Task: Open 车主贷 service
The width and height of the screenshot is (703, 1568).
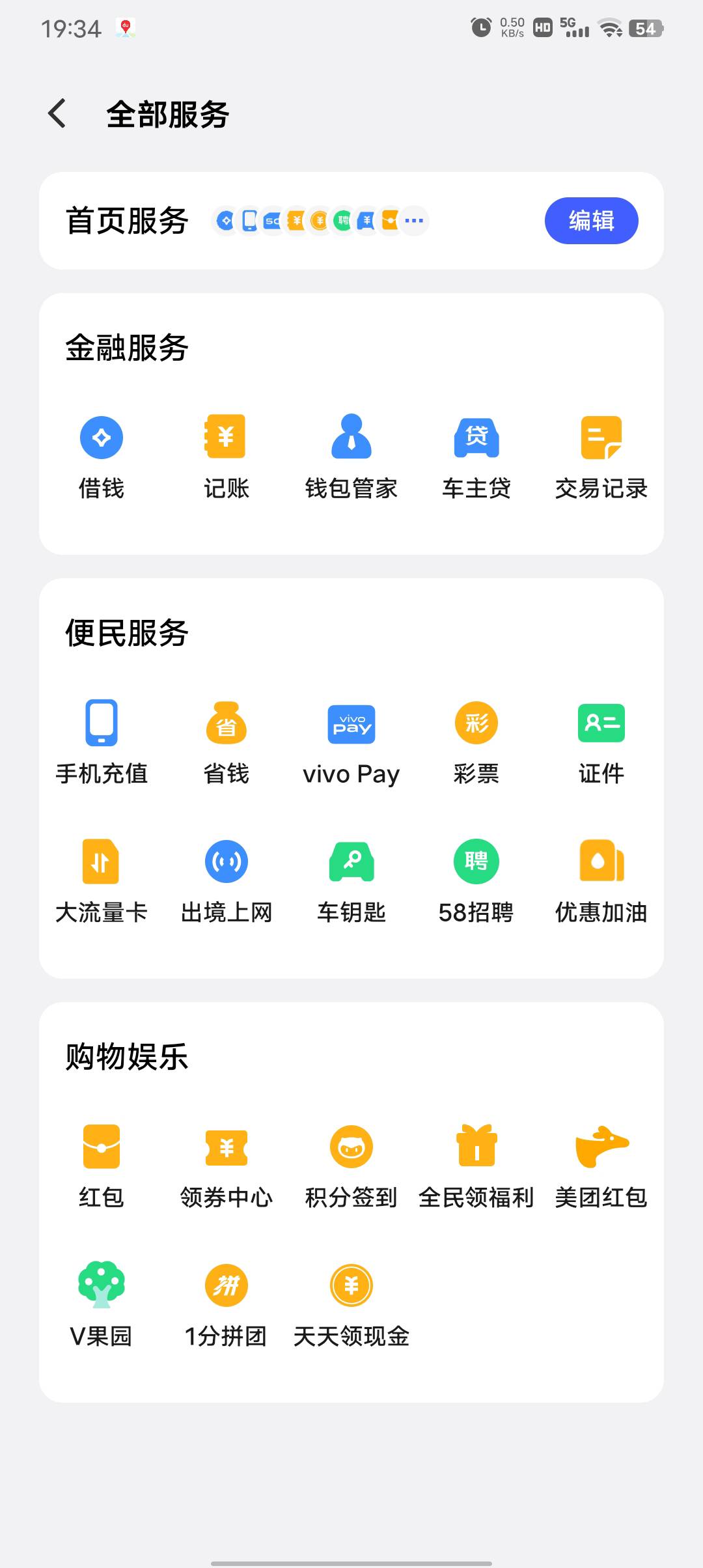Action: pos(476,438)
